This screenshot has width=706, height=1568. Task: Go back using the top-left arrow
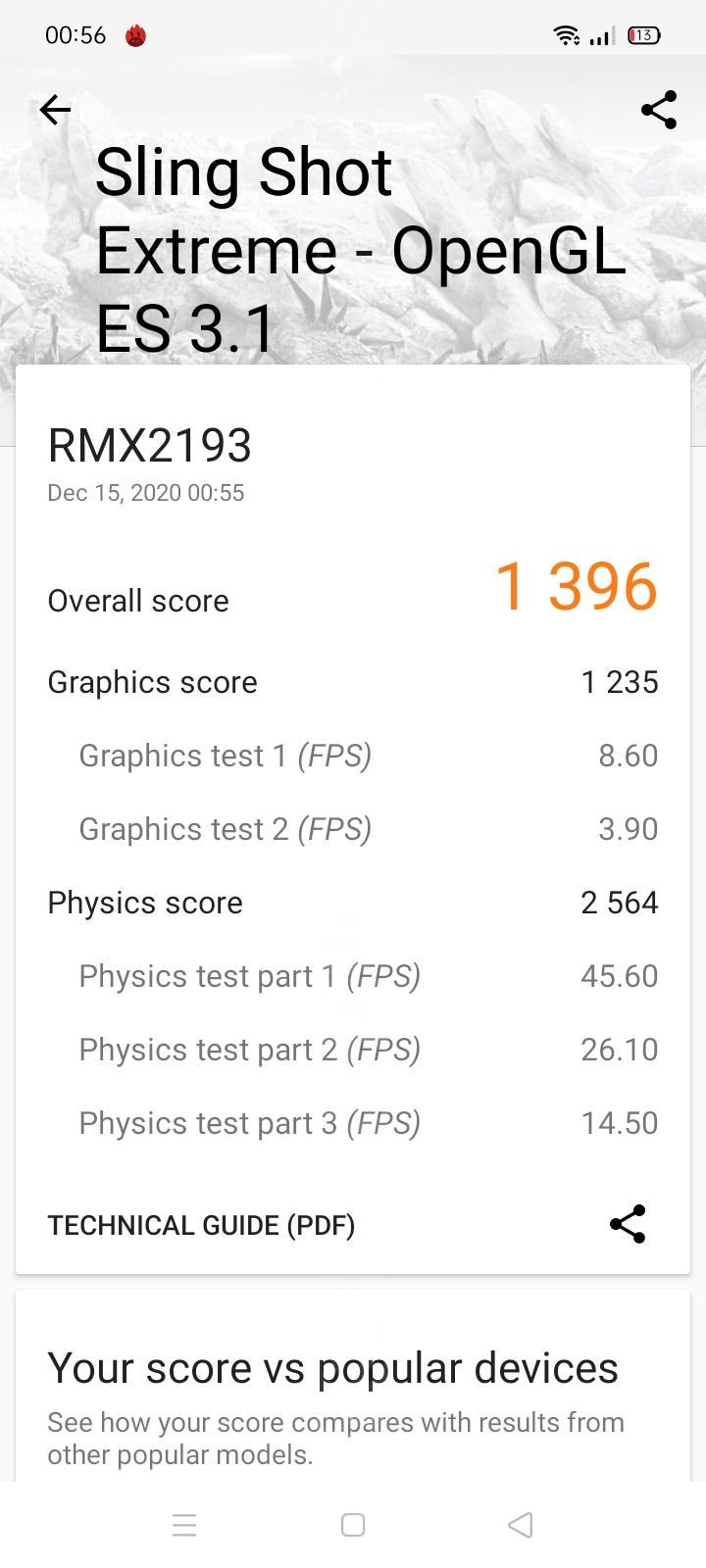pos(55,110)
